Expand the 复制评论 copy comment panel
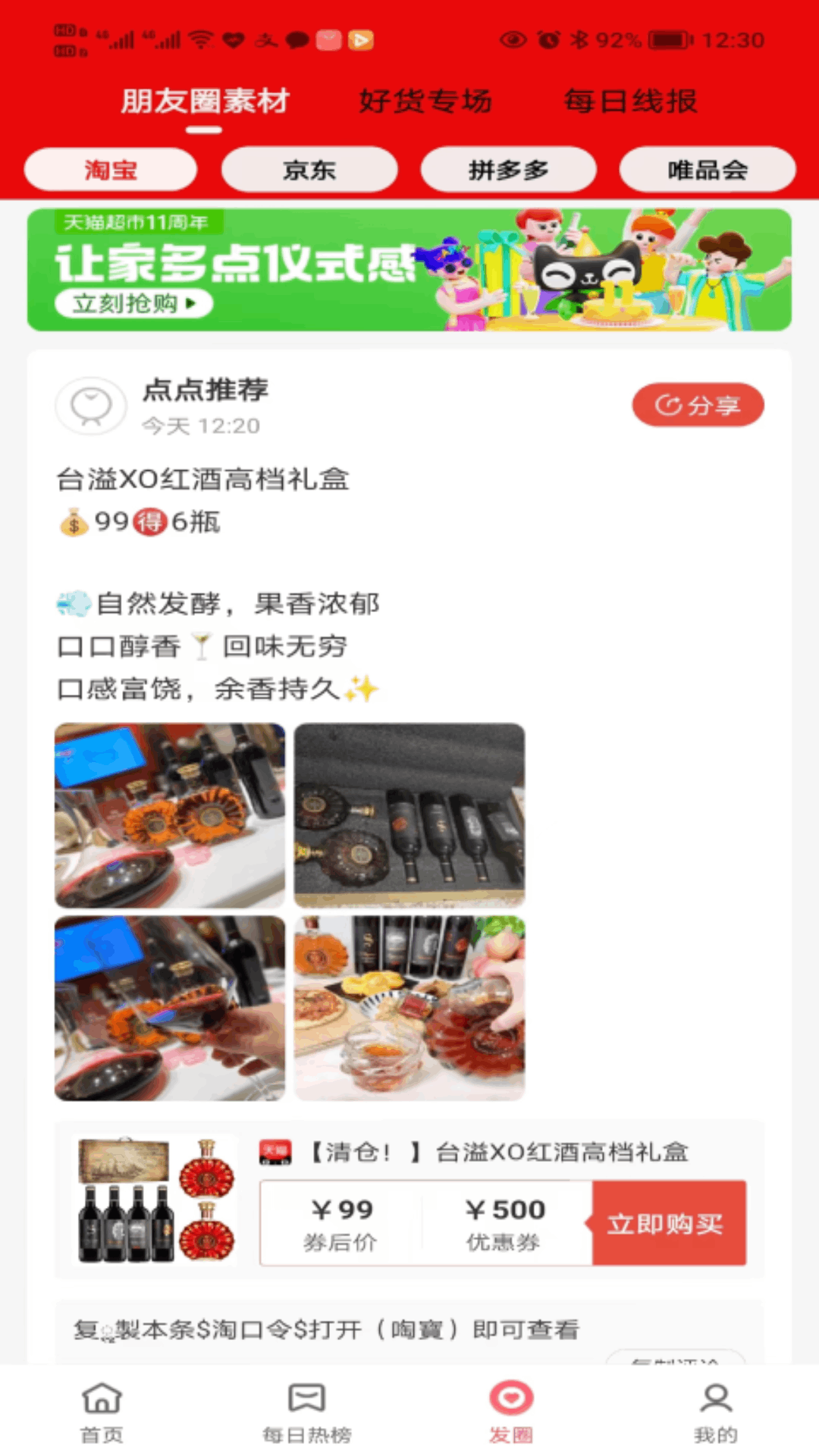Screen dimensions: 819x1456 [x=675, y=1361]
